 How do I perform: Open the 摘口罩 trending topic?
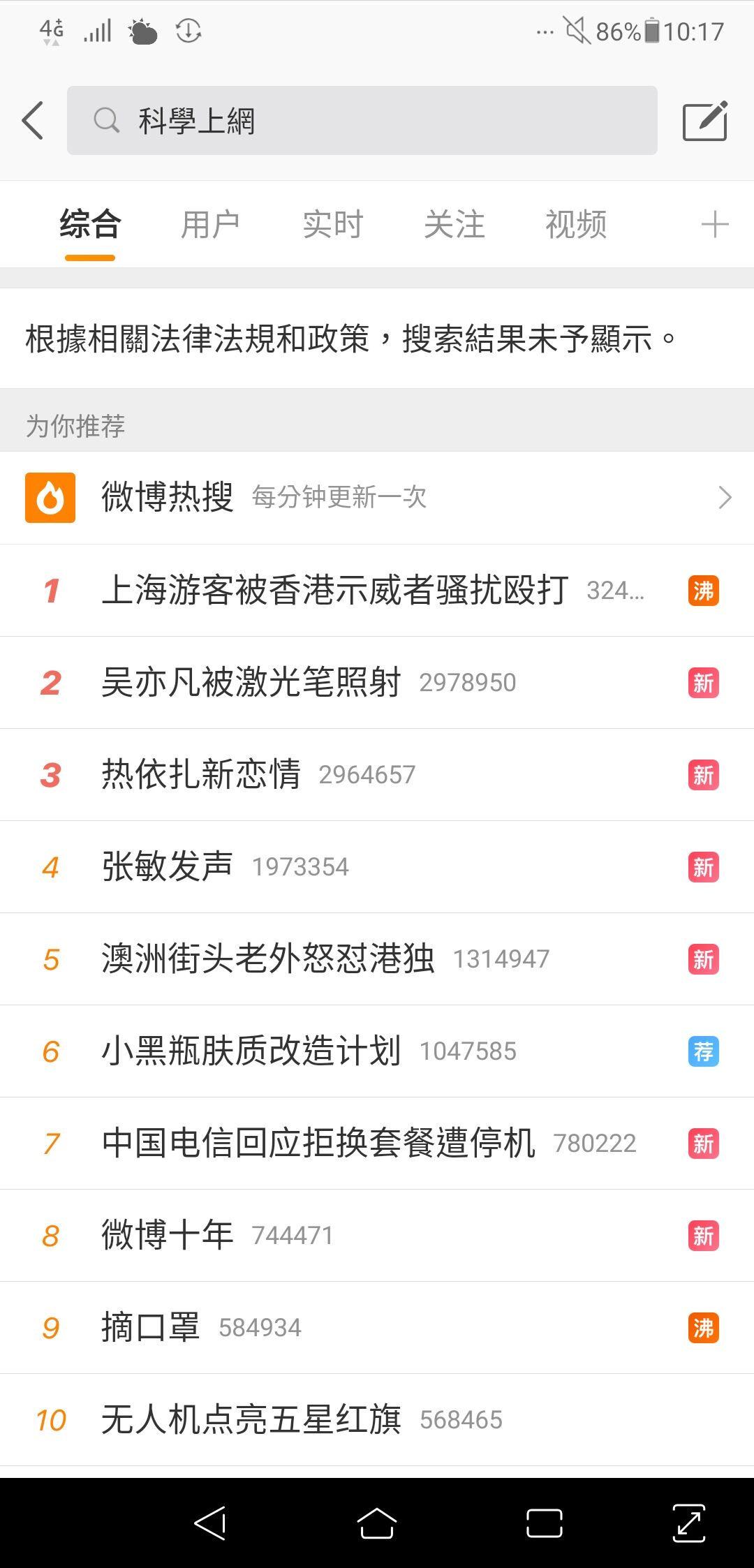pos(377,1328)
